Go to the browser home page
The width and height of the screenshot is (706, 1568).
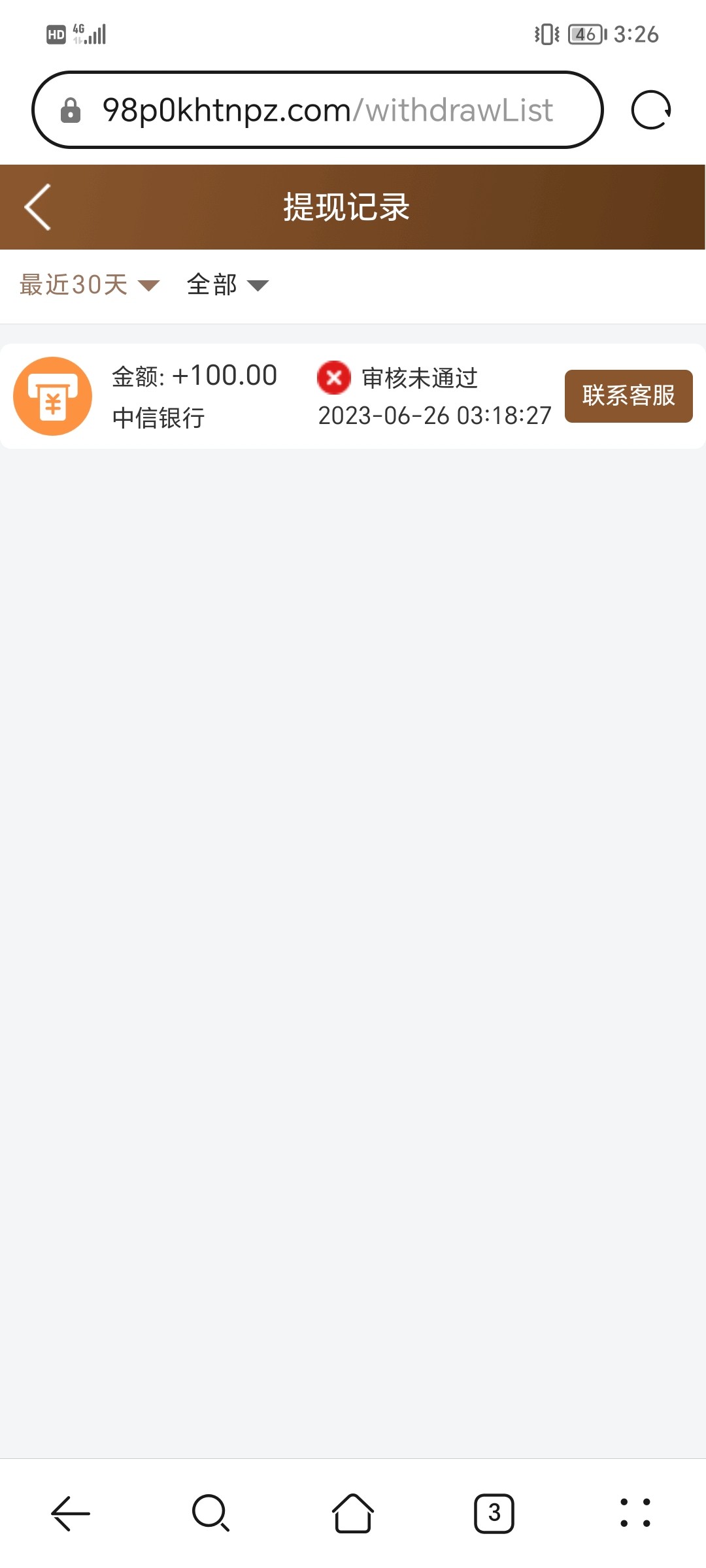[353, 1512]
